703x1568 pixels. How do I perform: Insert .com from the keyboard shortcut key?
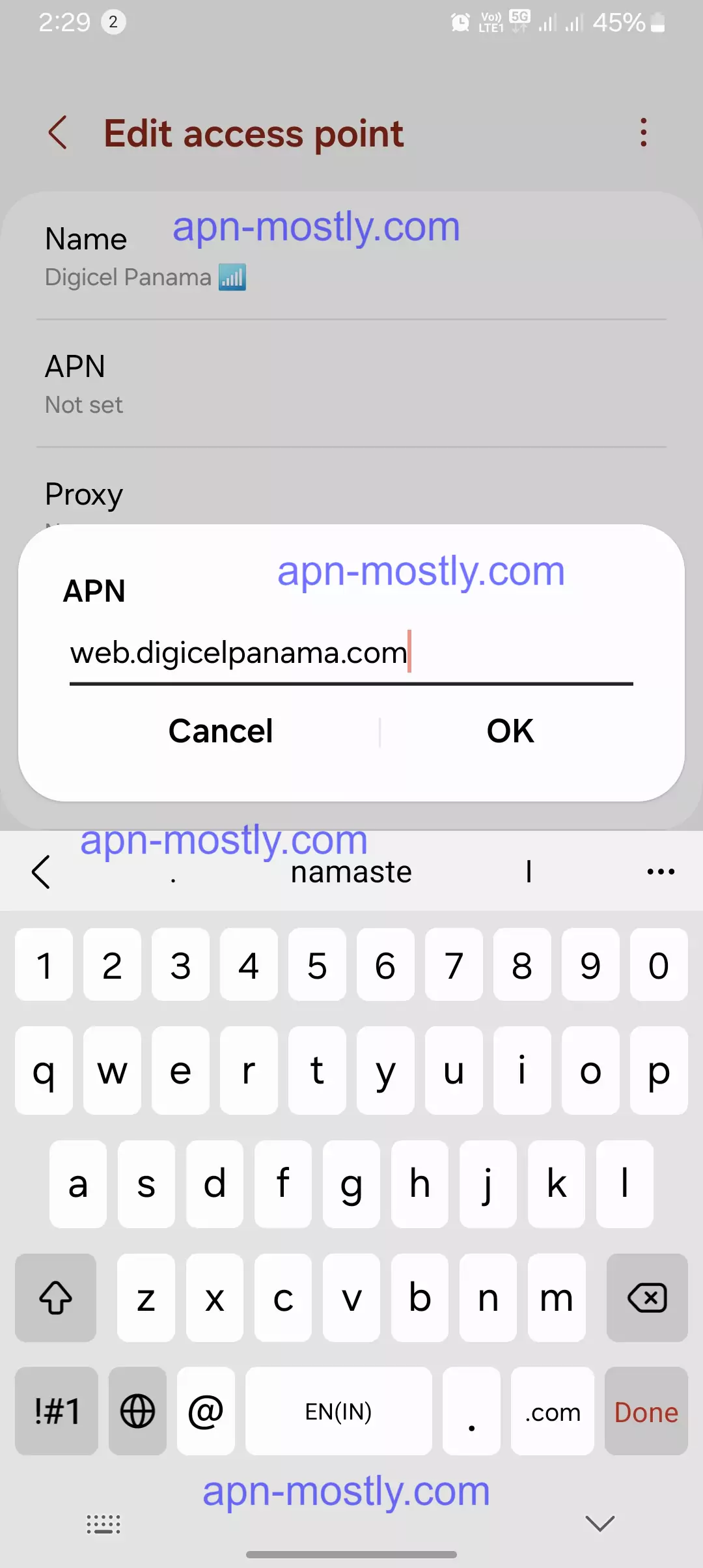click(x=552, y=1412)
